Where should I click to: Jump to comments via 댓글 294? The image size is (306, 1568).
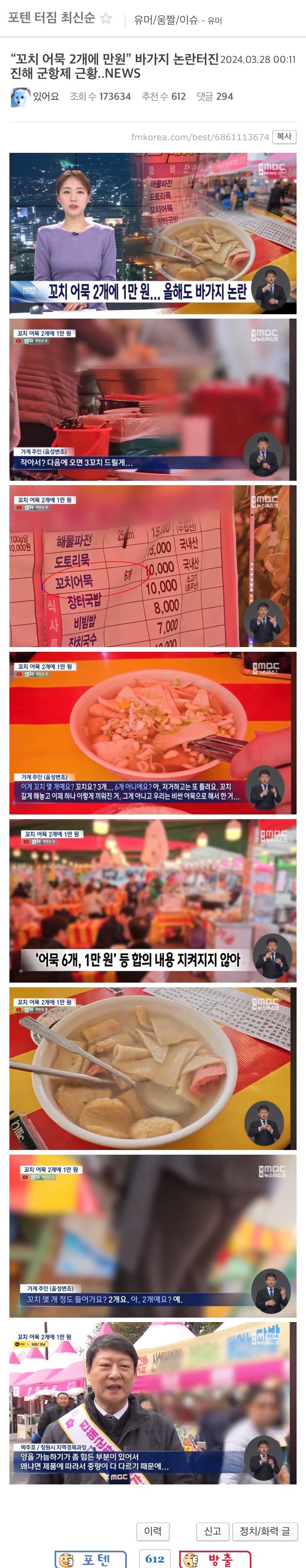coord(215,96)
